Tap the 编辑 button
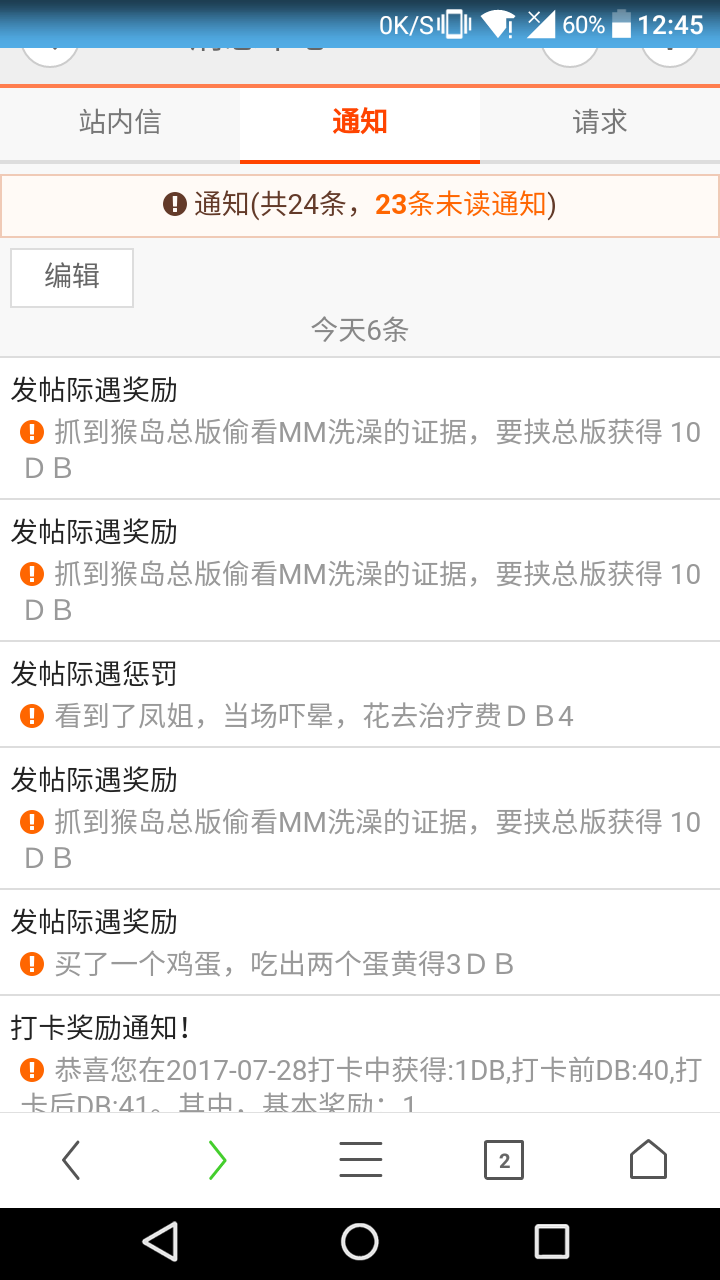 pos(72,277)
